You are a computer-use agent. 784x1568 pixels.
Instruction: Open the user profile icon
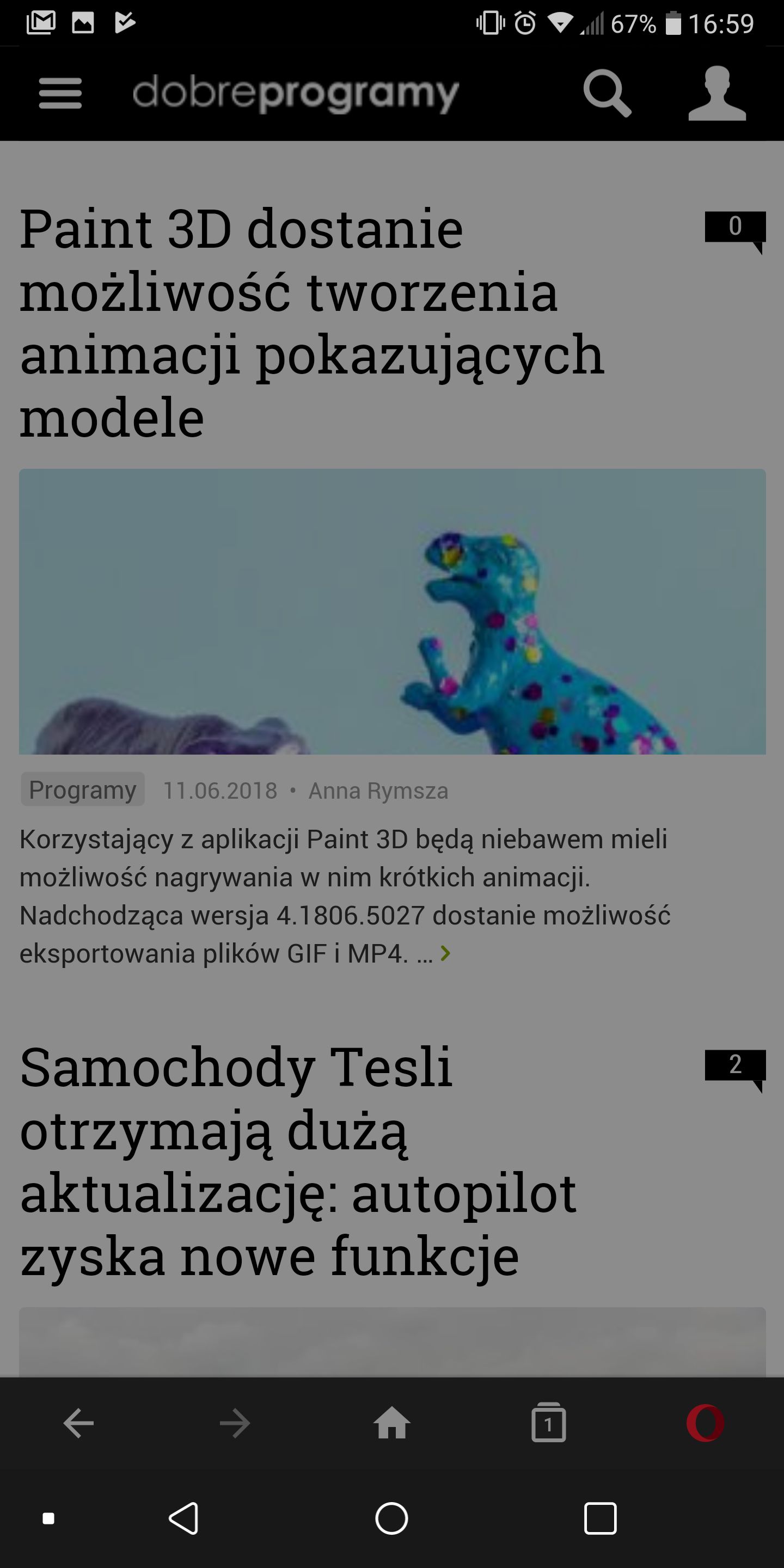click(717, 93)
